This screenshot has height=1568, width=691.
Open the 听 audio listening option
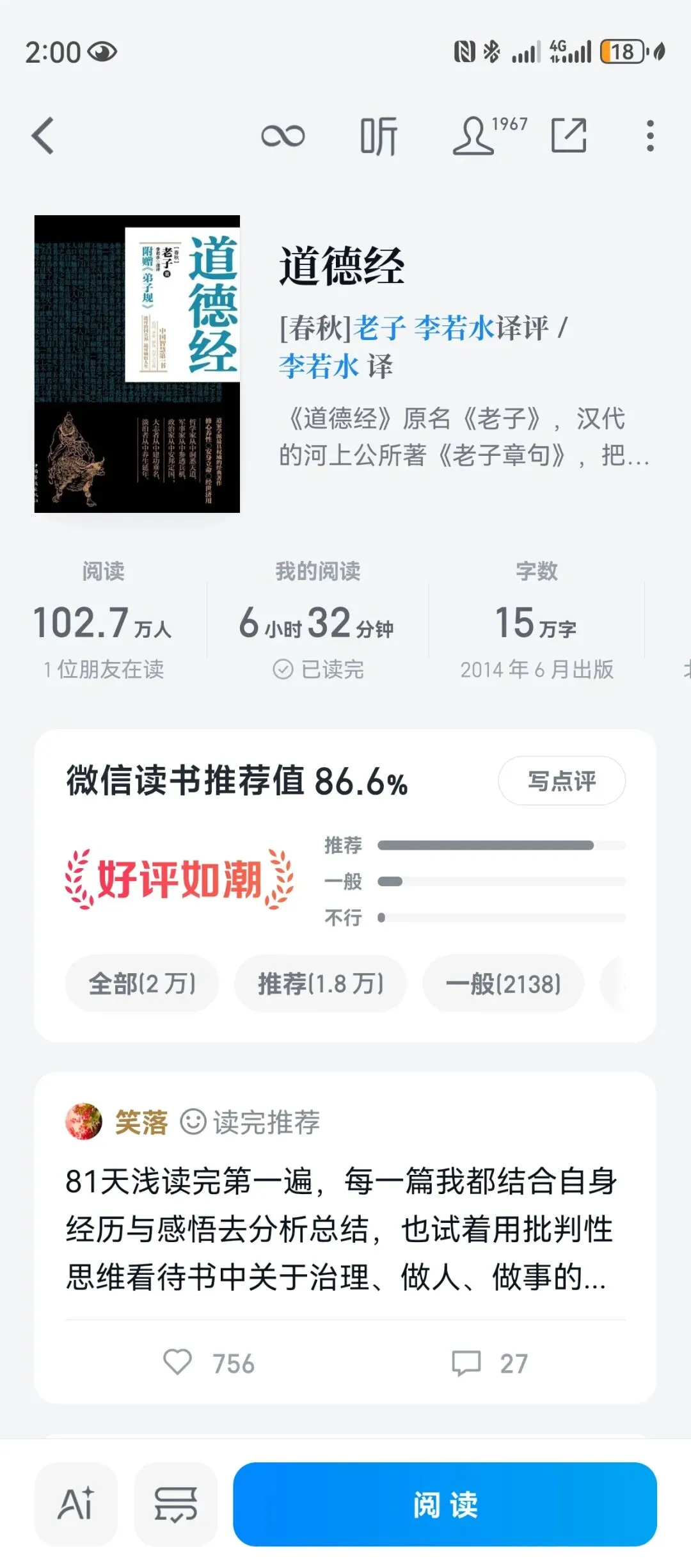tap(378, 136)
